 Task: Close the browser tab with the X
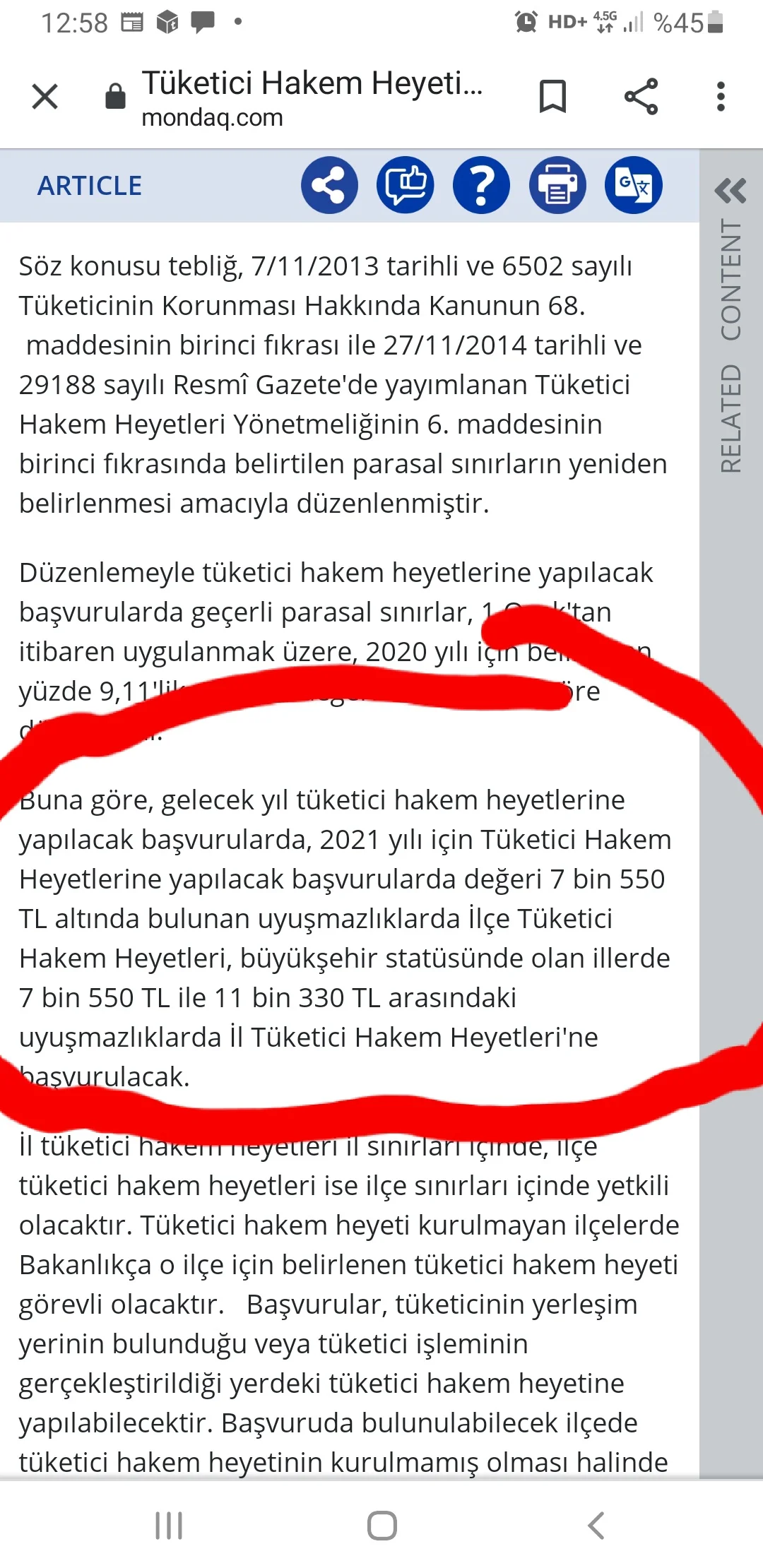tap(45, 97)
